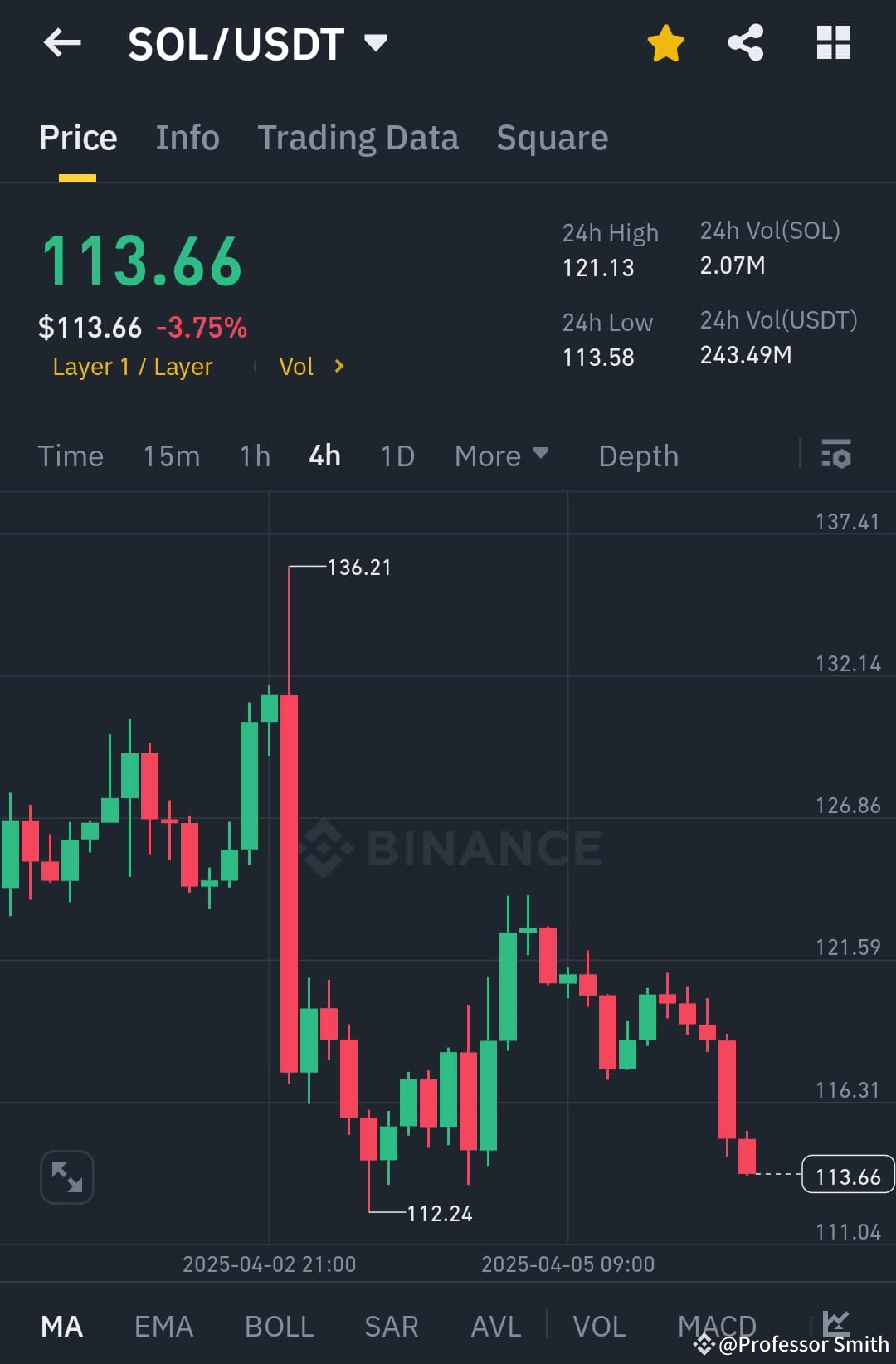Image resolution: width=896 pixels, height=1364 pixels.
Task: Expand the chart to fullscreen view
Action: tap(66, 1176)
